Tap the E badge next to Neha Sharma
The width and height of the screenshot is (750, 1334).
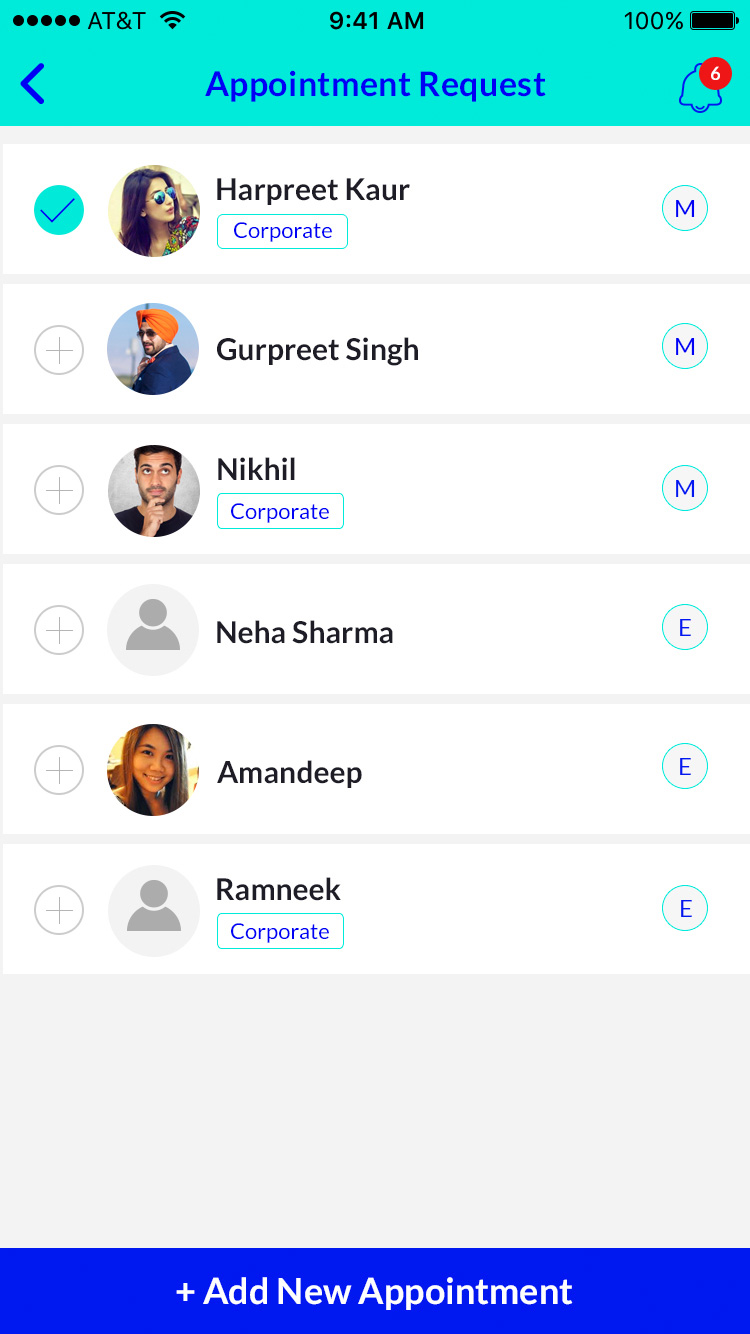pos(685,628)
